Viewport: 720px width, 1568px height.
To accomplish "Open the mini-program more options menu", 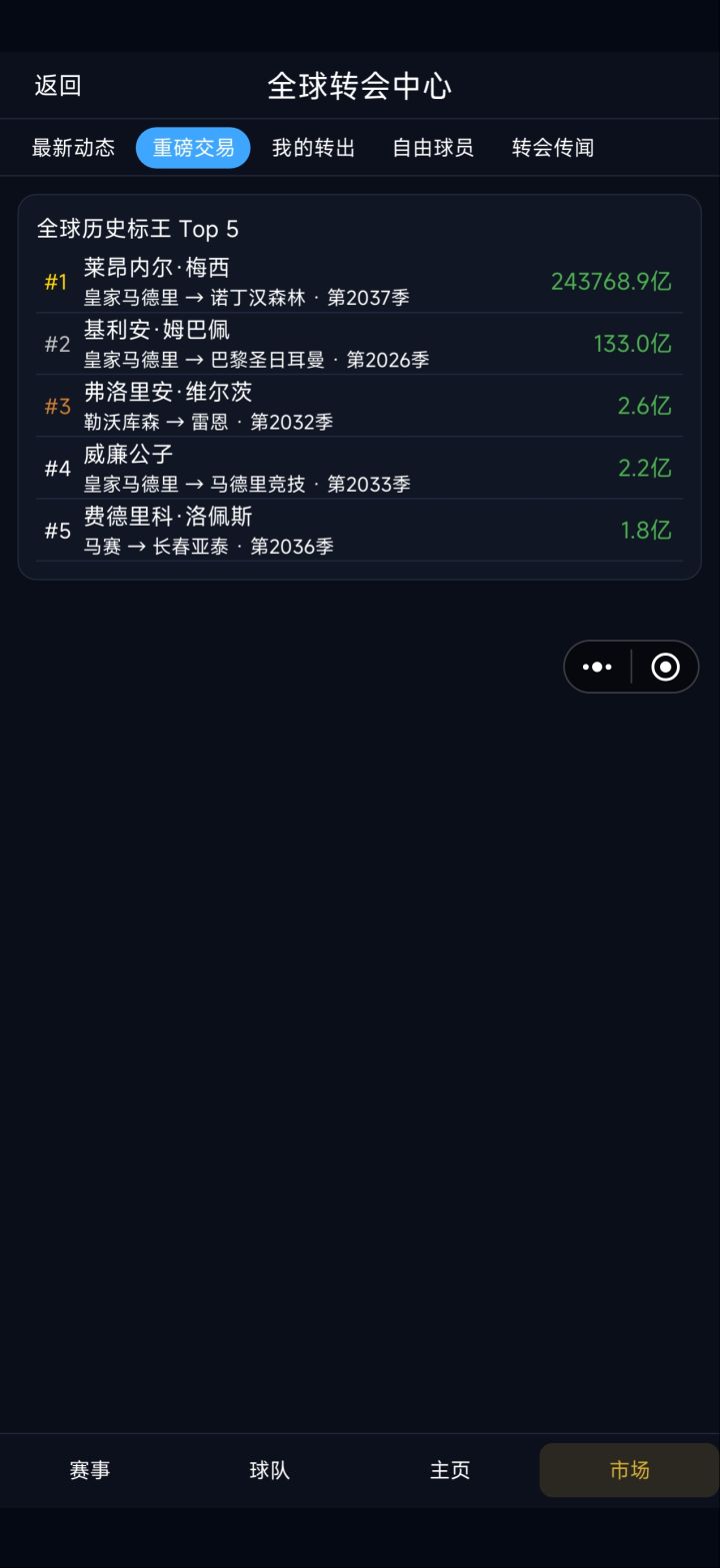I will [597, 667].
